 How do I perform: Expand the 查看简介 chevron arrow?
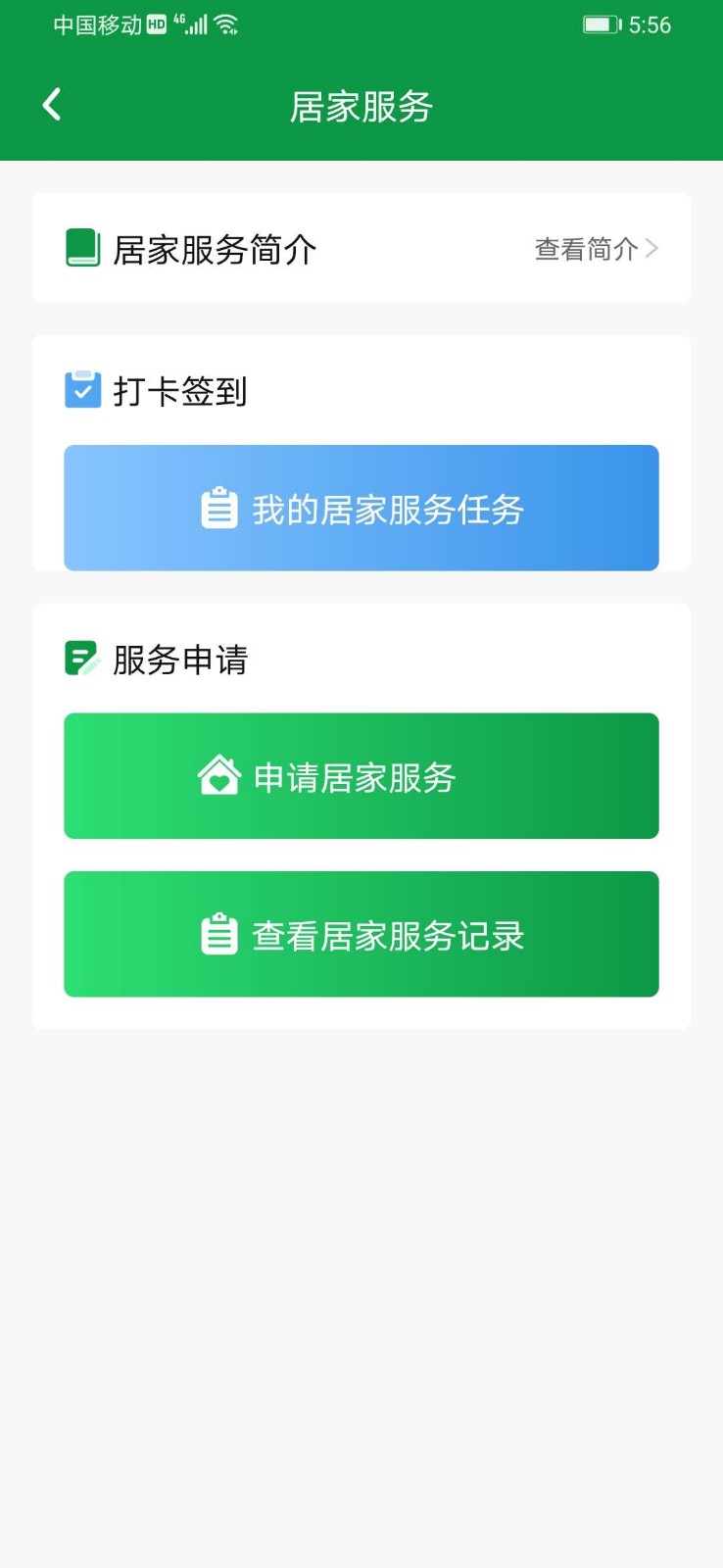(x=652, y=248)
